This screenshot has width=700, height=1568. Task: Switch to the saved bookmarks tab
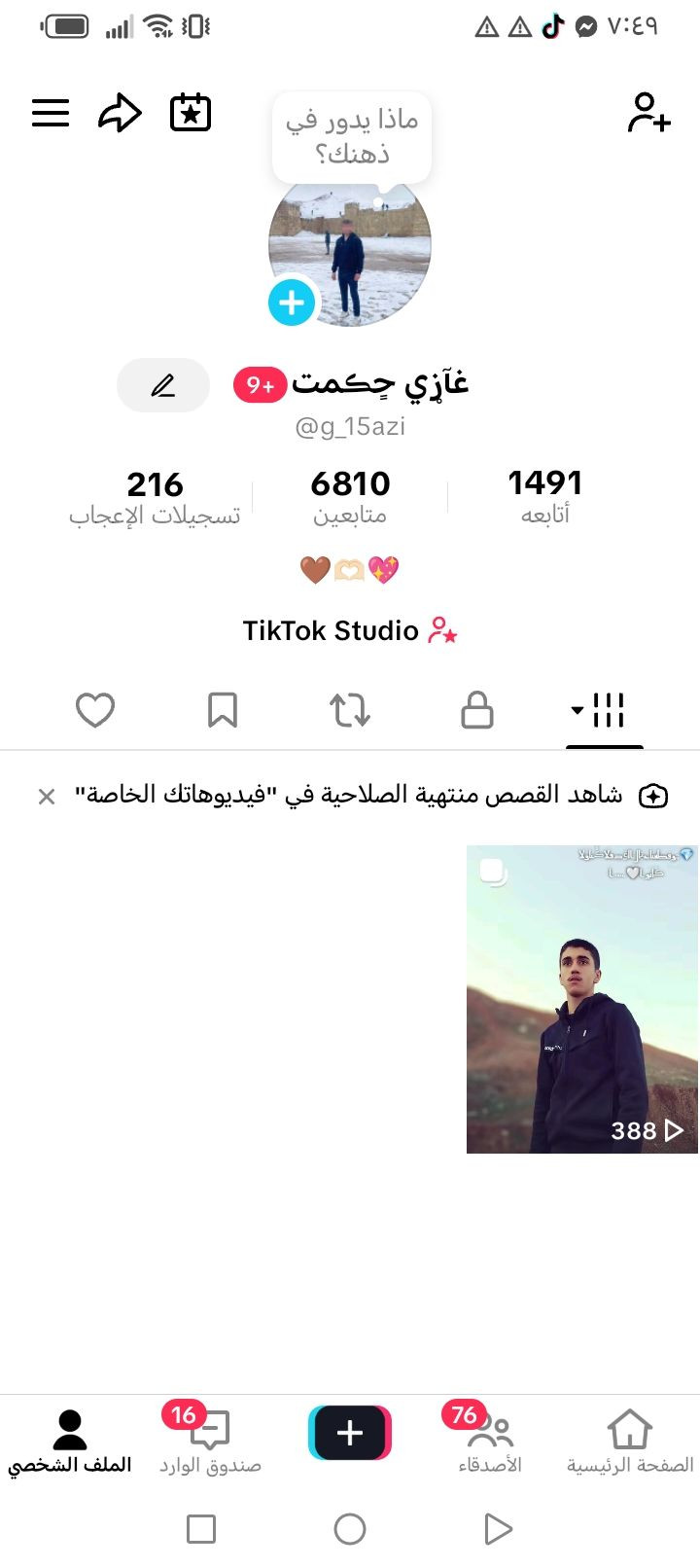[x=223, y=710]
